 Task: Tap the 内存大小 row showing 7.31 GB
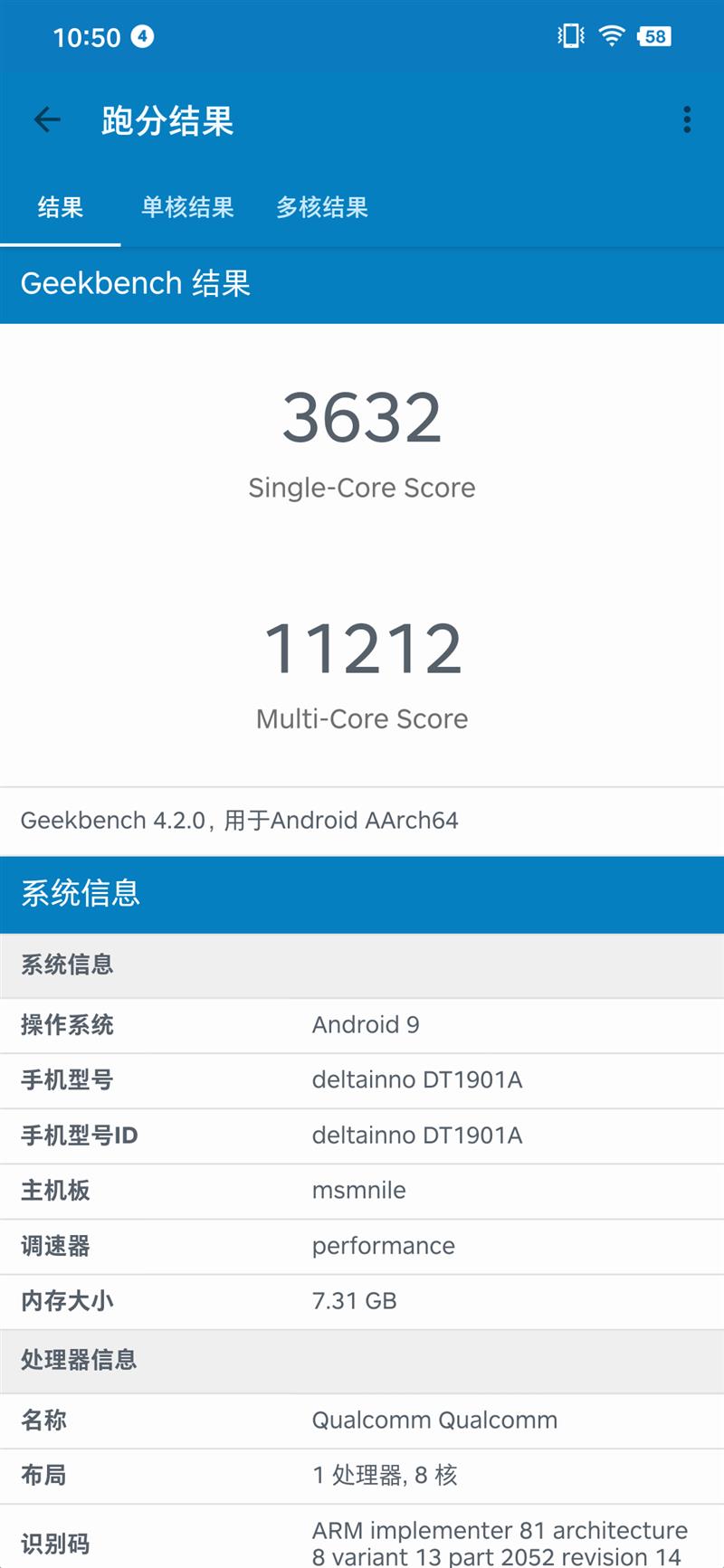tap(362, 1301)
